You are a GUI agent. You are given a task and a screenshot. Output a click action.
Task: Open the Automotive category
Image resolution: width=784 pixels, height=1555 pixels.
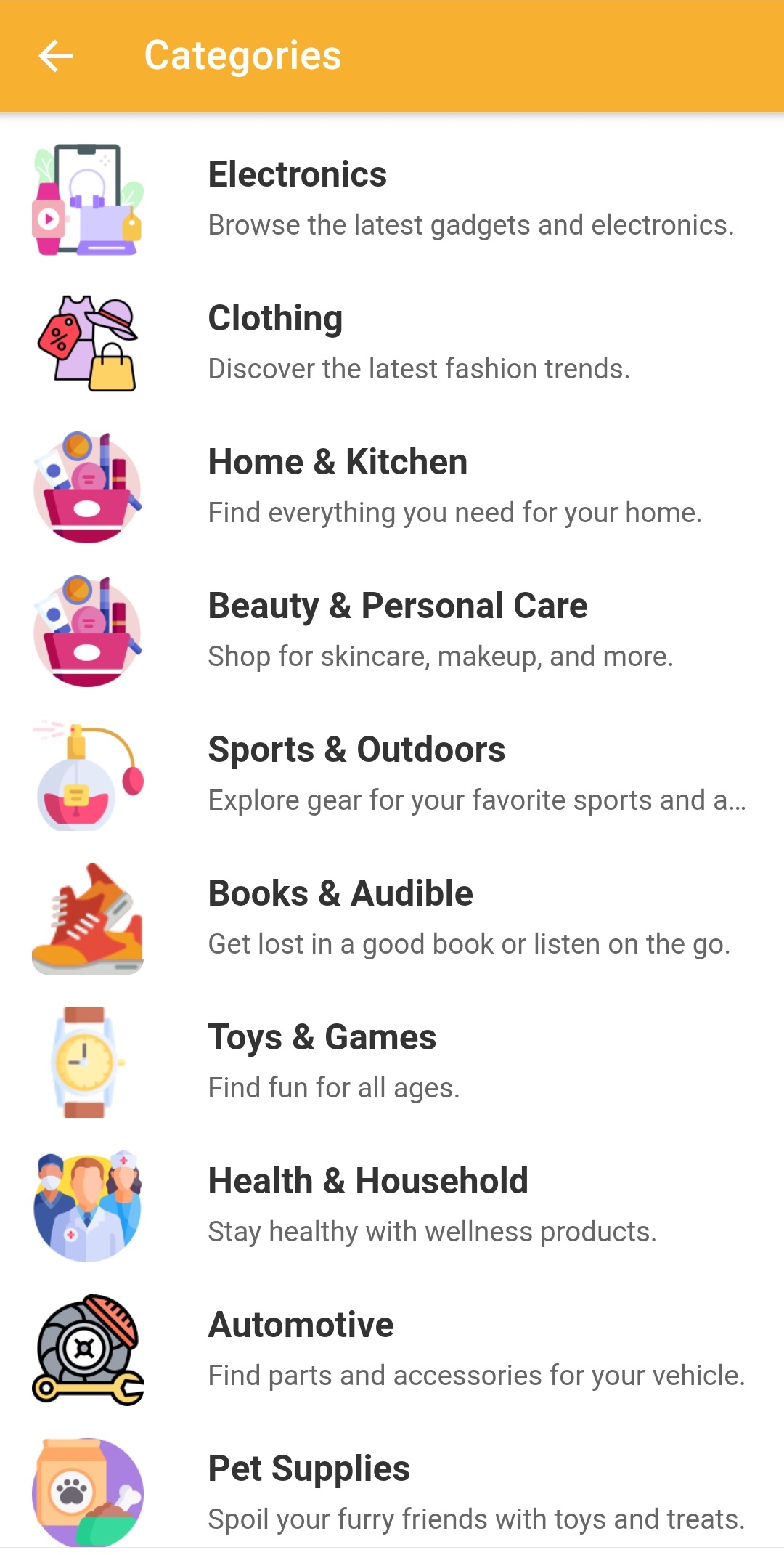[392, 1349]
